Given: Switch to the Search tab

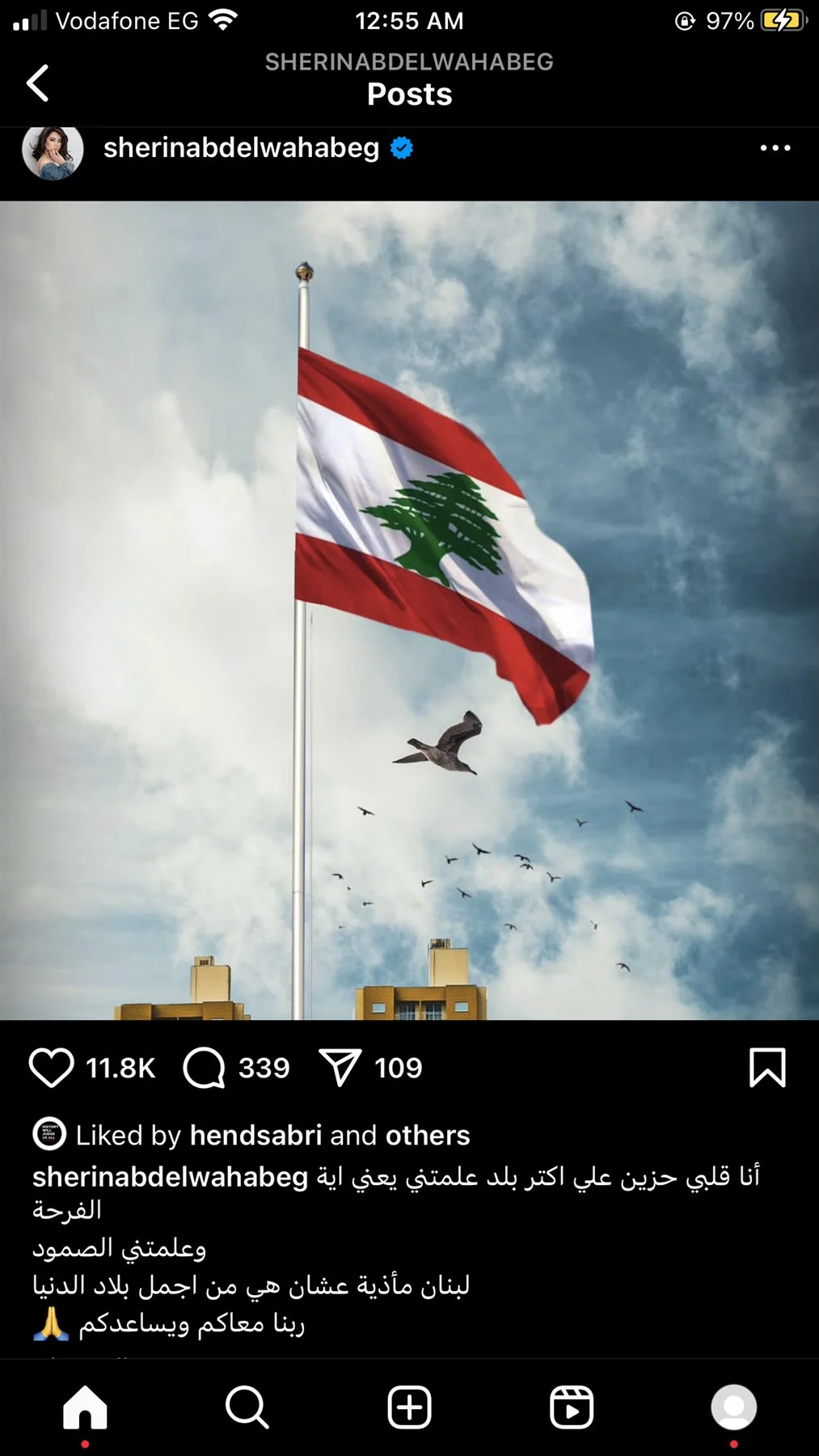Looking at the screenshot, I should [247, 1407].
